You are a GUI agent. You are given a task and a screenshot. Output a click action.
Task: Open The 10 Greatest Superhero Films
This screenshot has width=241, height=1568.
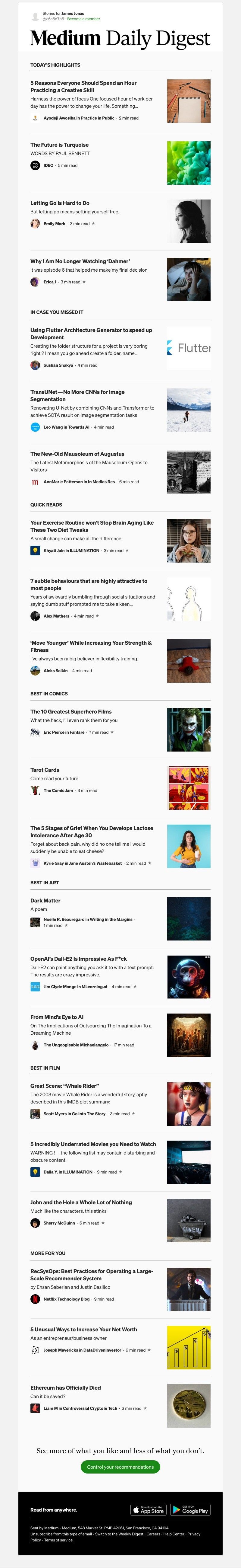coord(71,711)
